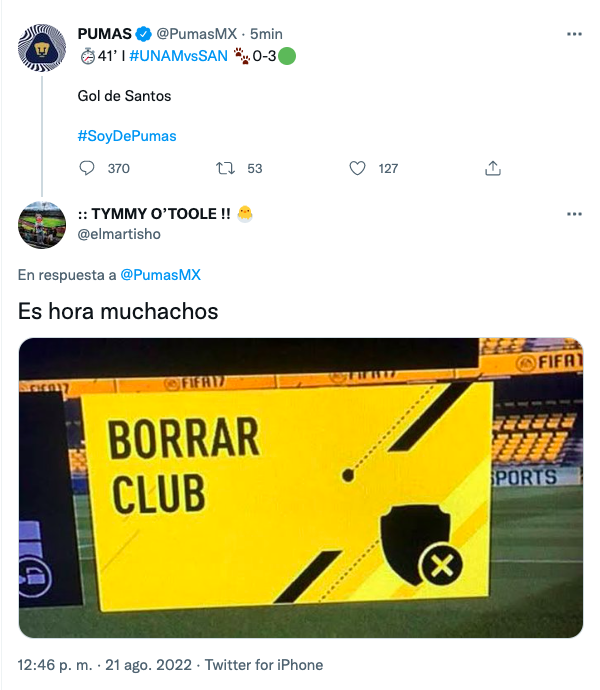Screen dimensions: 600x690
Task: Retweet the PUMAS tweet
Action: click(224, 168)
